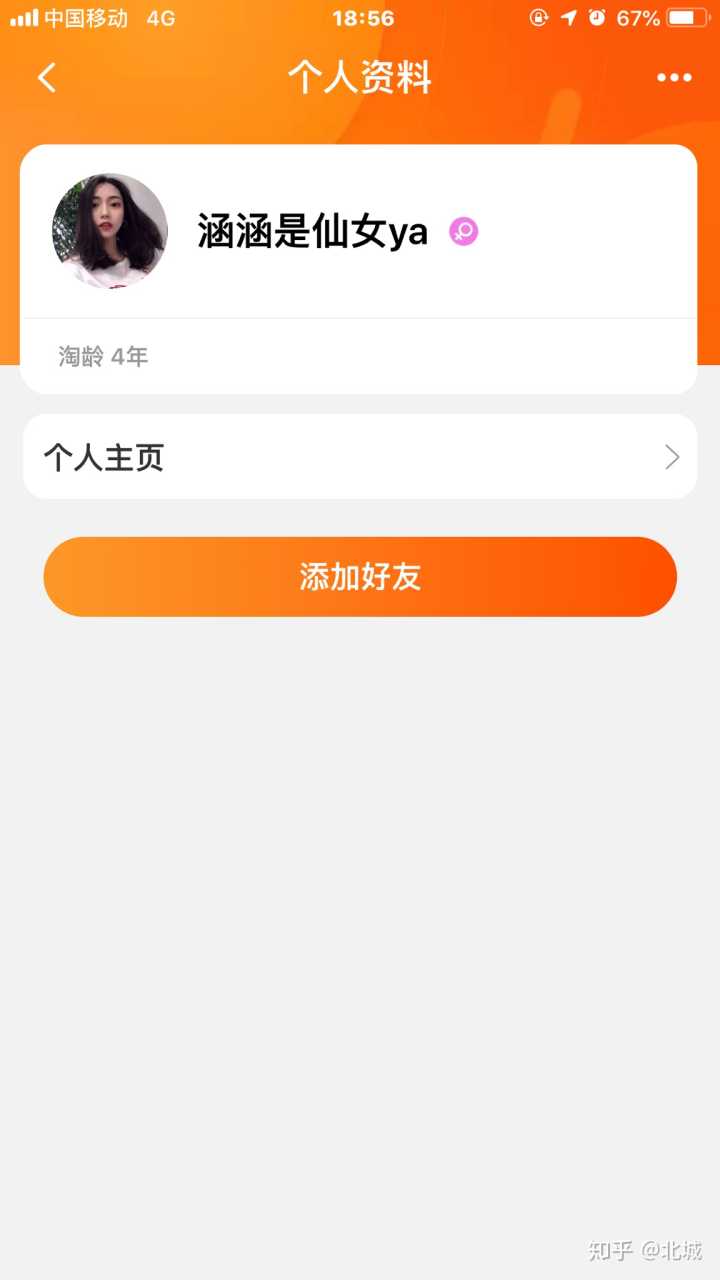Go back from 个人资料 page

point(47,77)
